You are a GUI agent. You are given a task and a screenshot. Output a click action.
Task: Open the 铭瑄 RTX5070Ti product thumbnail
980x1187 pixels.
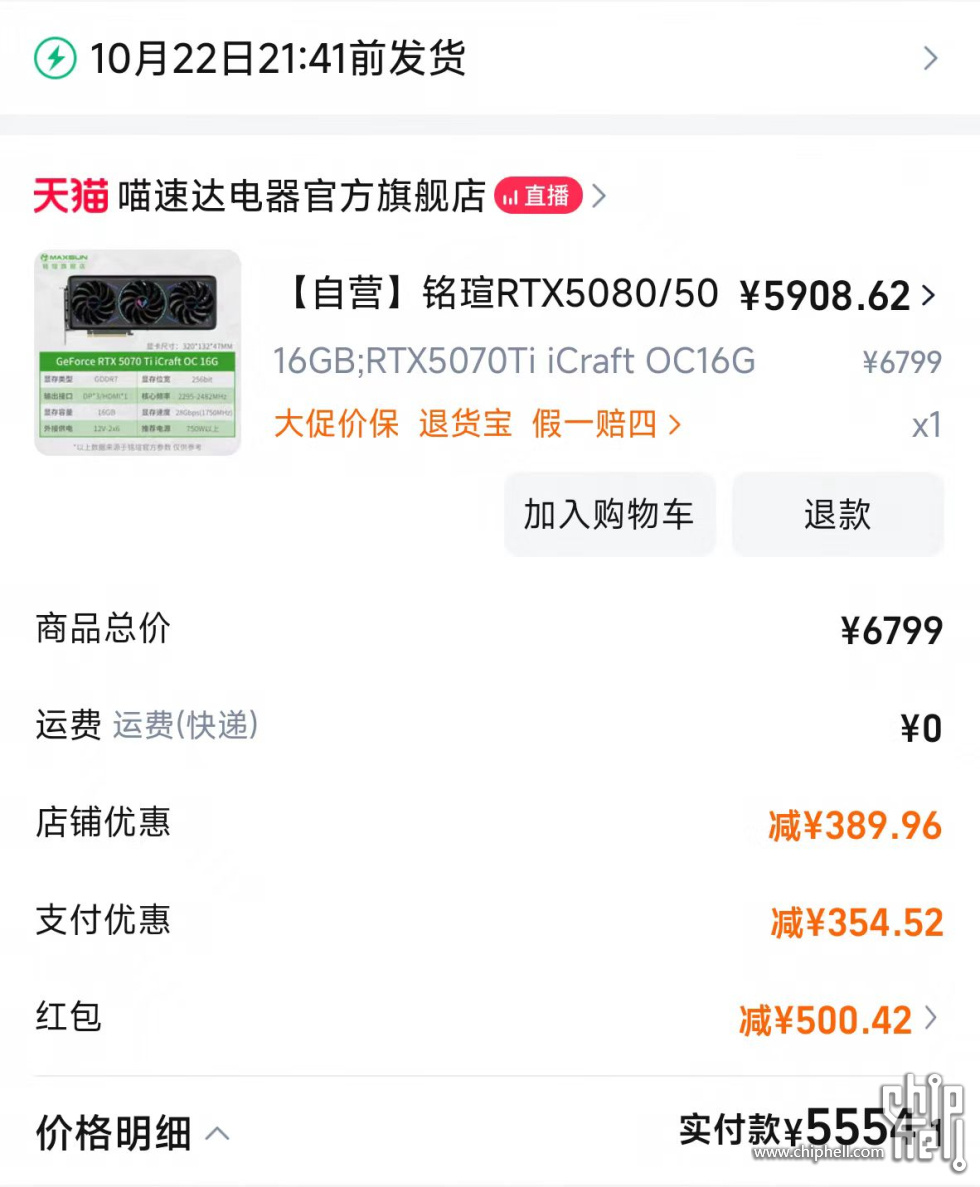(x=138, y=352)
